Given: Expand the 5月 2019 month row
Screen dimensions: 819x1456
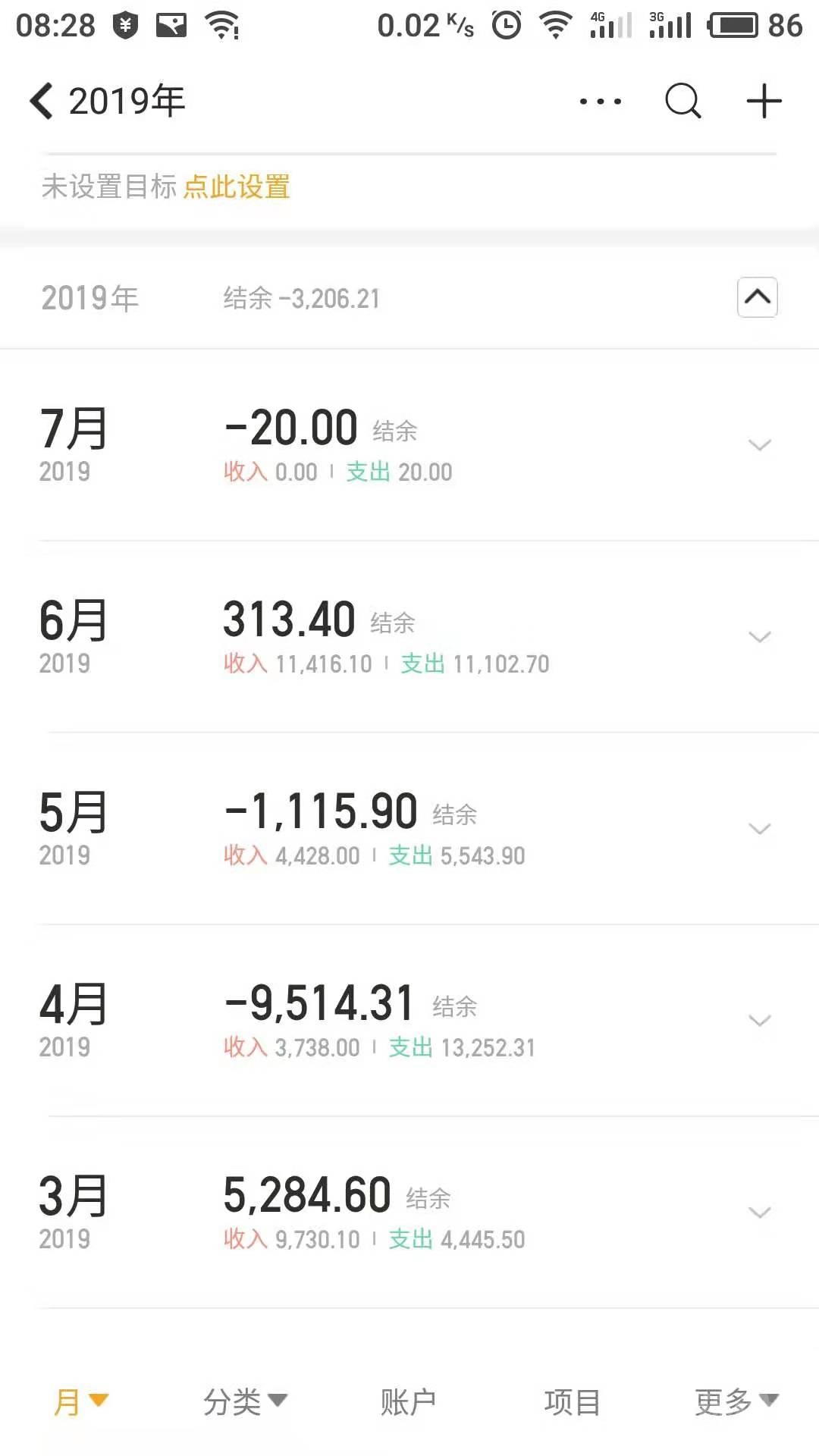Looking at the screenshot, I should click(759, 829).
